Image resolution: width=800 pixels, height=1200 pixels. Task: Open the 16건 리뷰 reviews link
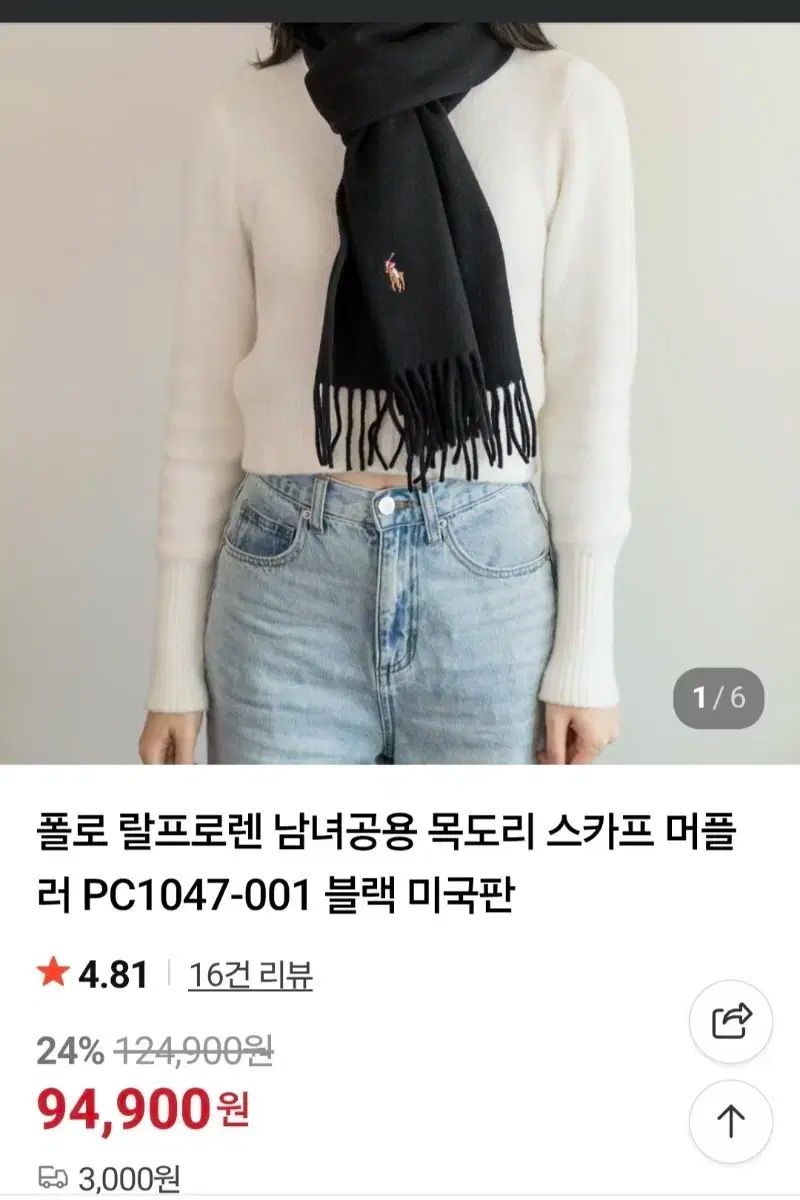pyautogui.click(x=250, y=974)
